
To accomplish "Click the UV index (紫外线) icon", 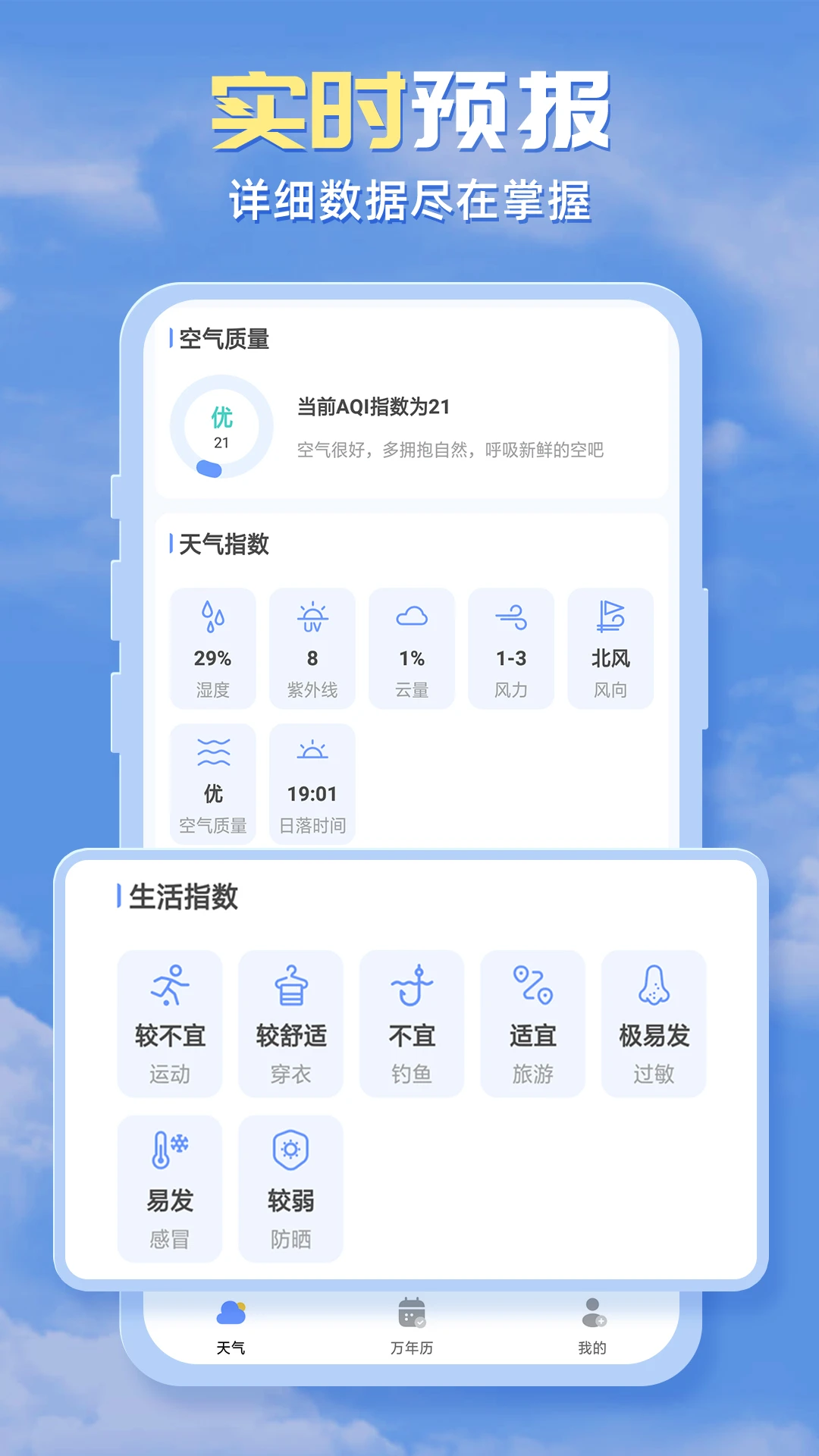I will (312, 617).
